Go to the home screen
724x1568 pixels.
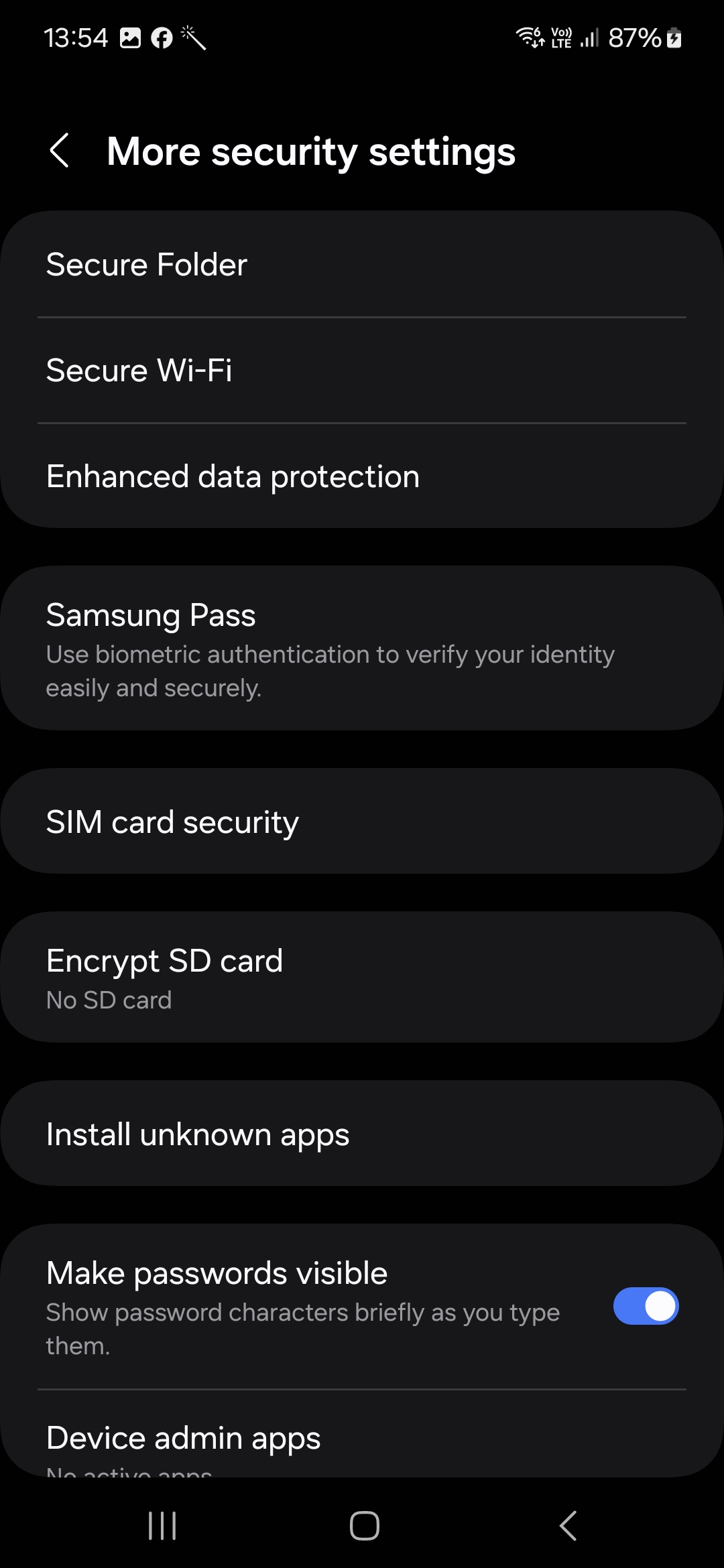pyautogui.click(x=364, y=1526)
